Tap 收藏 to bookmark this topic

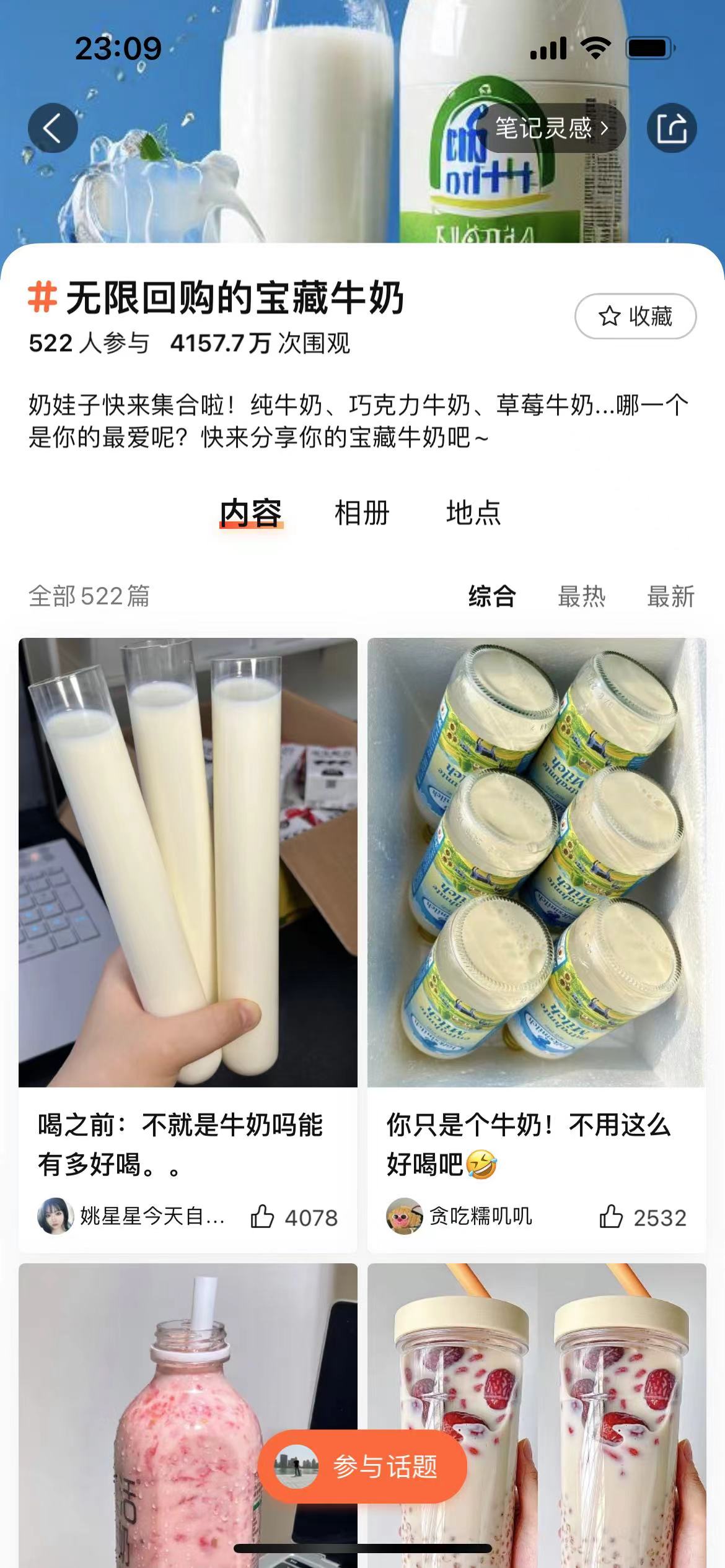click(635, 316)
